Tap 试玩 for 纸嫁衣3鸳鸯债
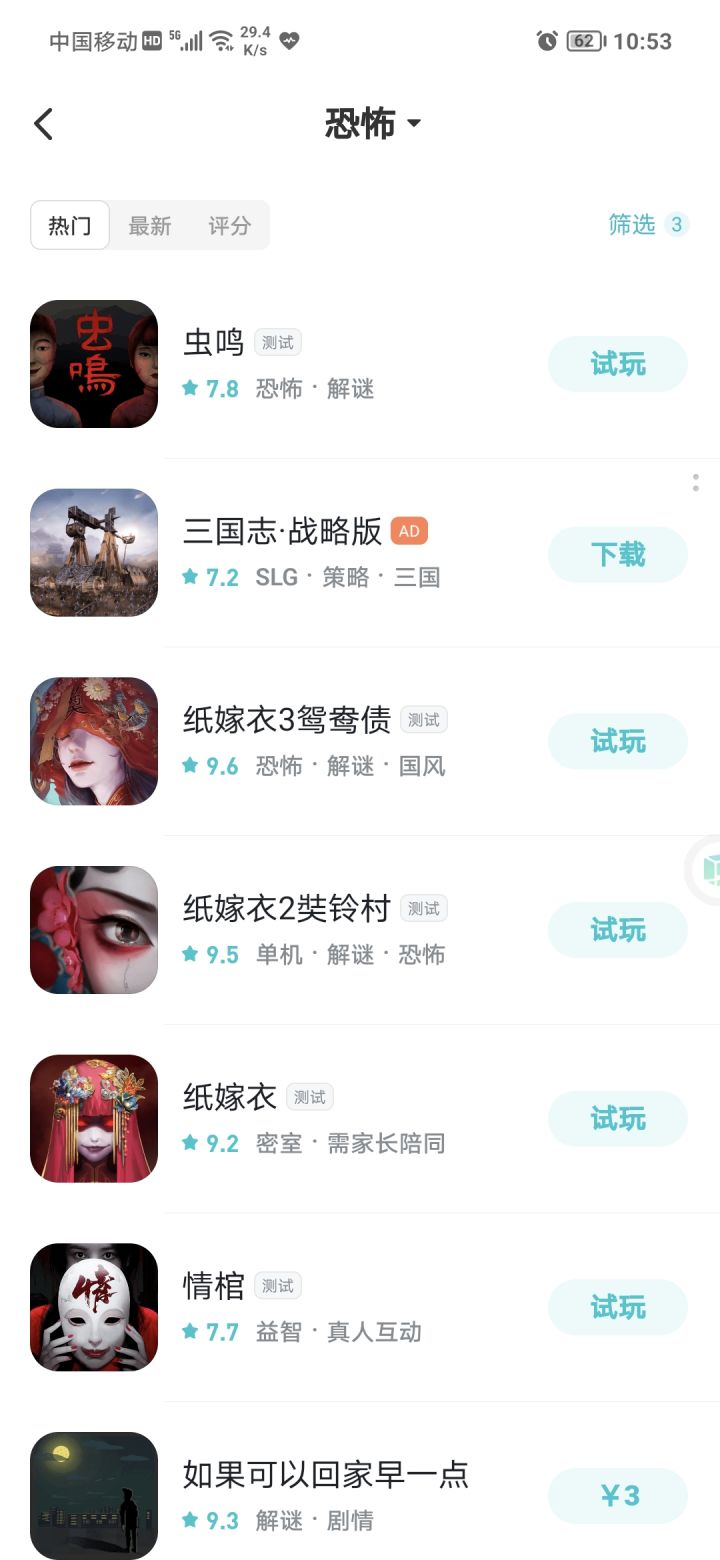The height and width of the screenshot is (1560, 720). (x=617, y=741)
